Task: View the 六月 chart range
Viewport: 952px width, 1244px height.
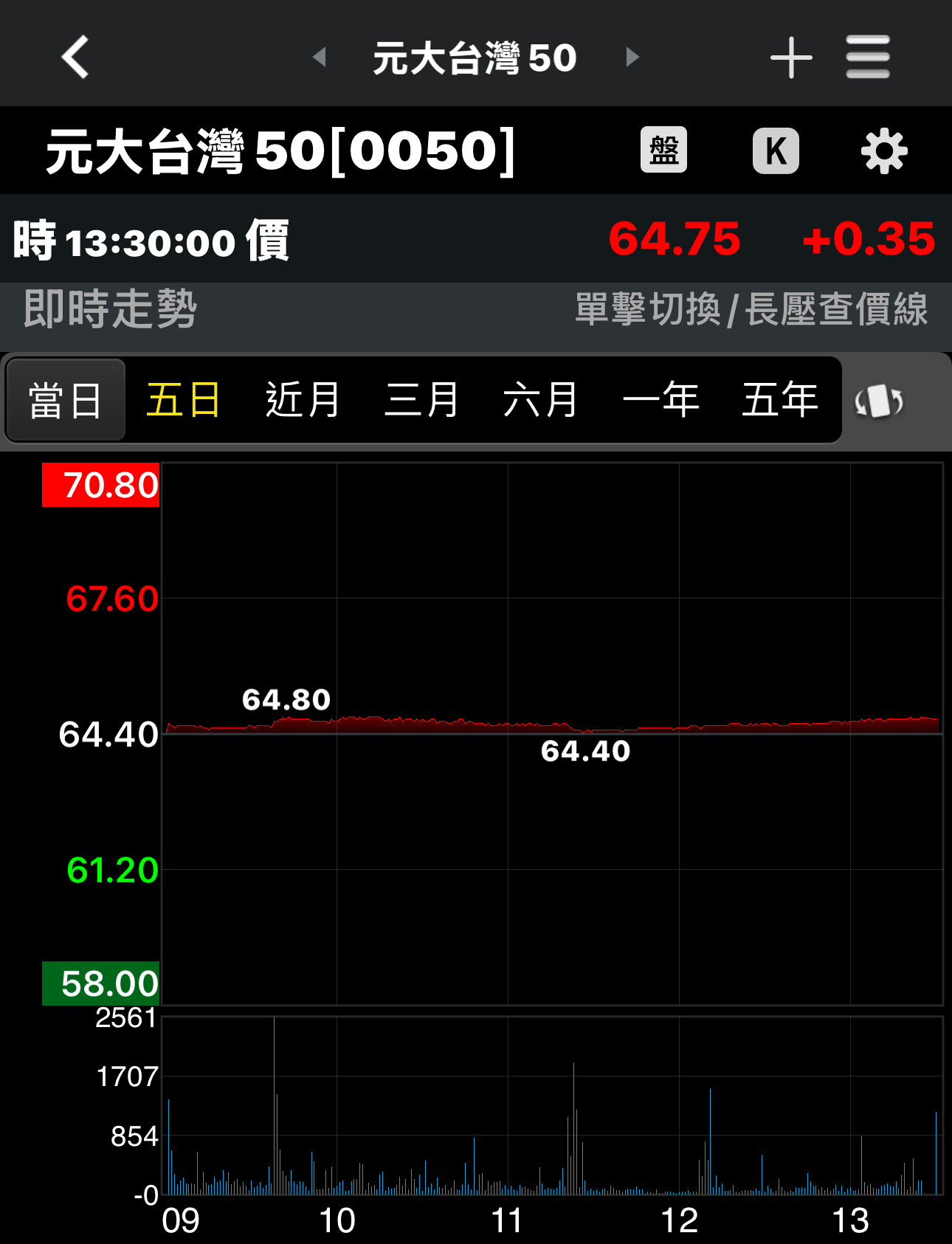Action: pyautogui.click(x=540, y=401)
